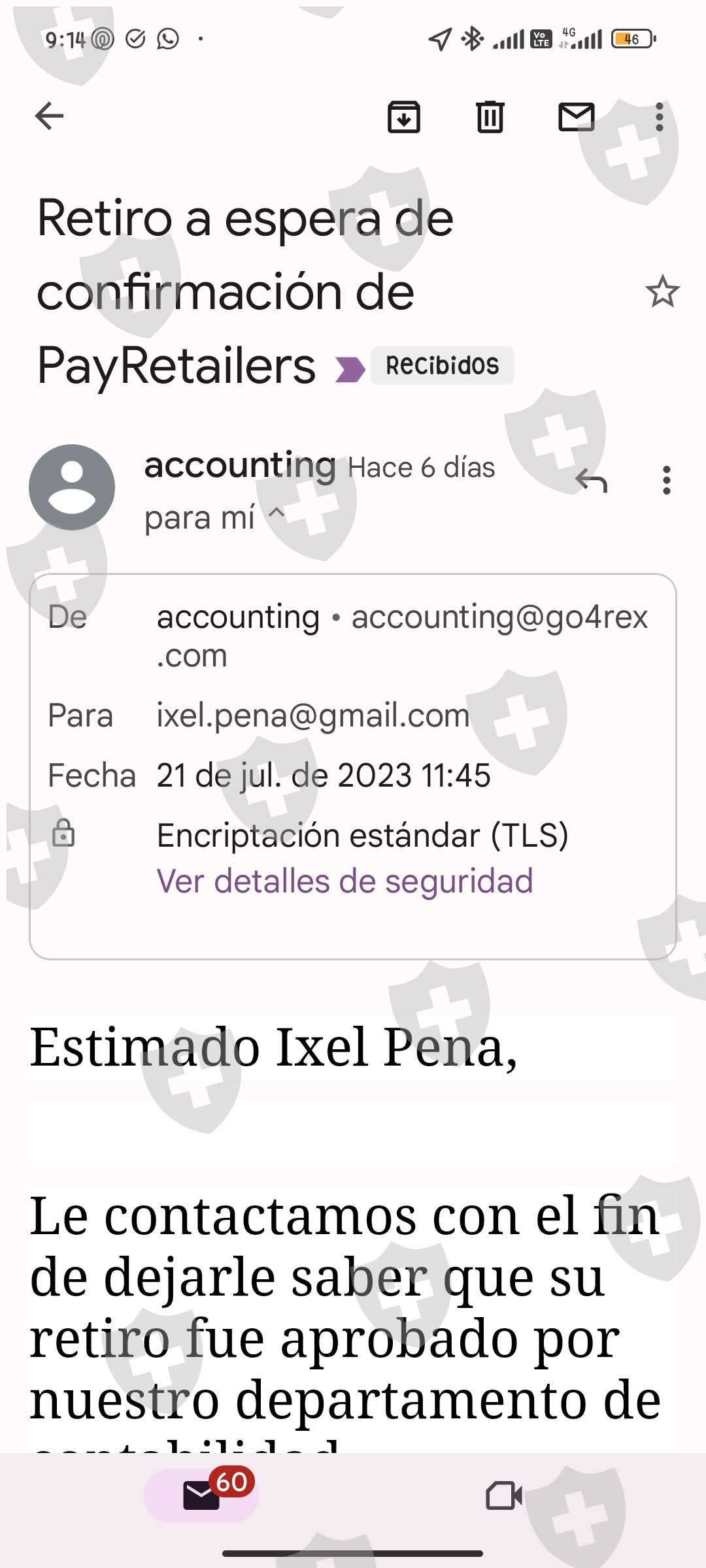706x1568 pixels.
Task: Switch to the Meet video tab
Action: click(x=503, y=1495)
